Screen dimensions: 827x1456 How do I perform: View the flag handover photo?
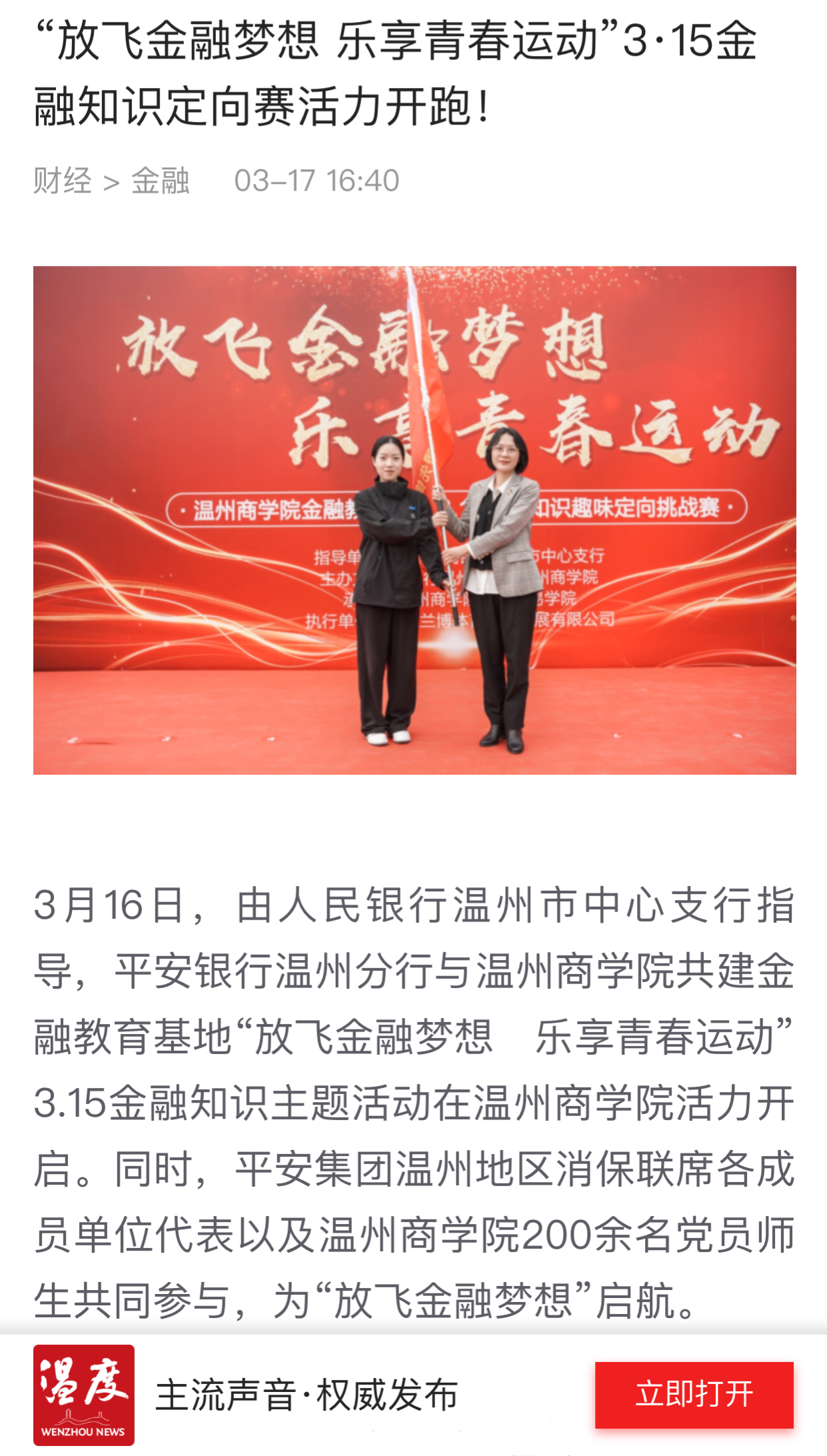414,520
